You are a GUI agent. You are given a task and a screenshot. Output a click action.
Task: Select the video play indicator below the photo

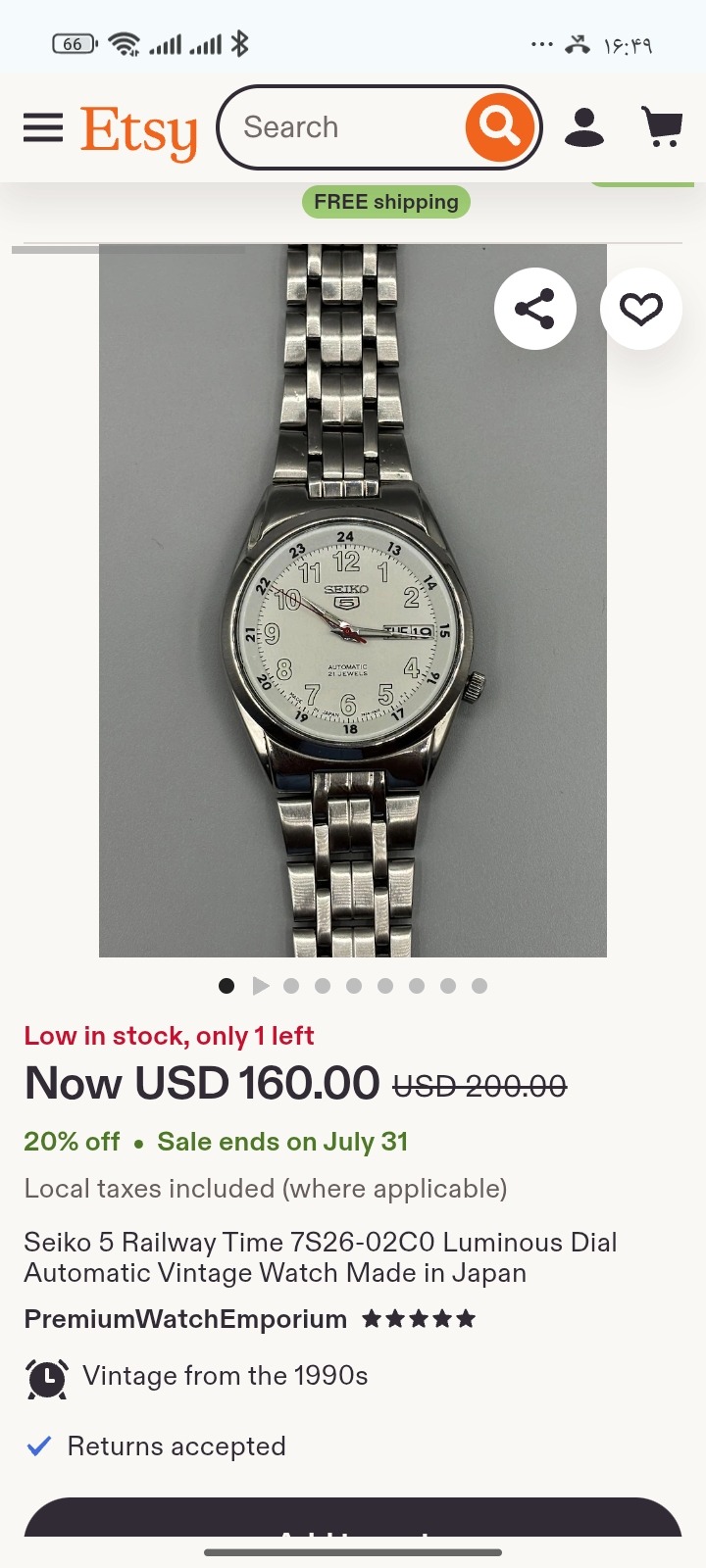tap(260, 986)
